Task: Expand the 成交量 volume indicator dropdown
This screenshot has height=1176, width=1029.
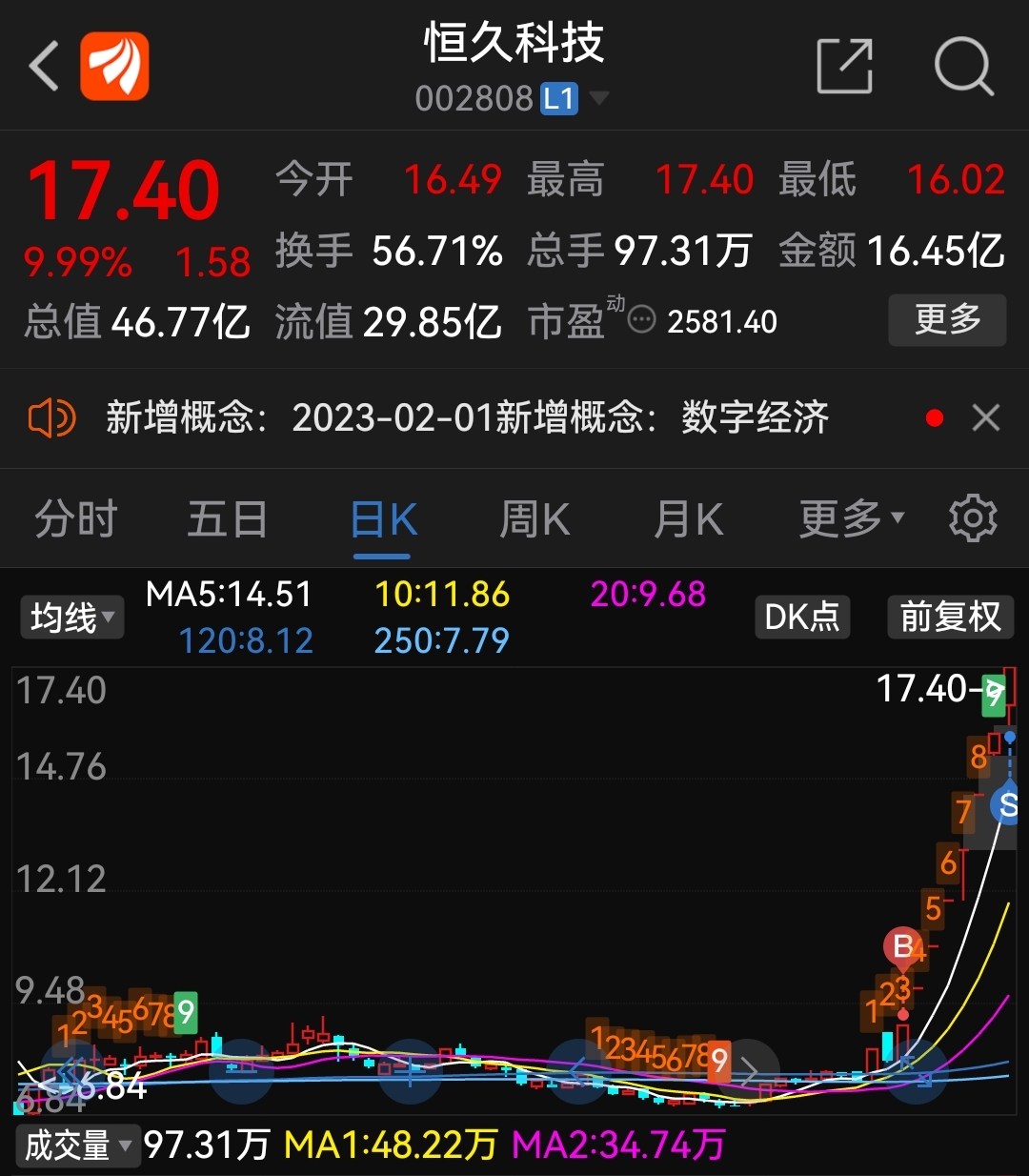Action: click(x=76, y=1146)
